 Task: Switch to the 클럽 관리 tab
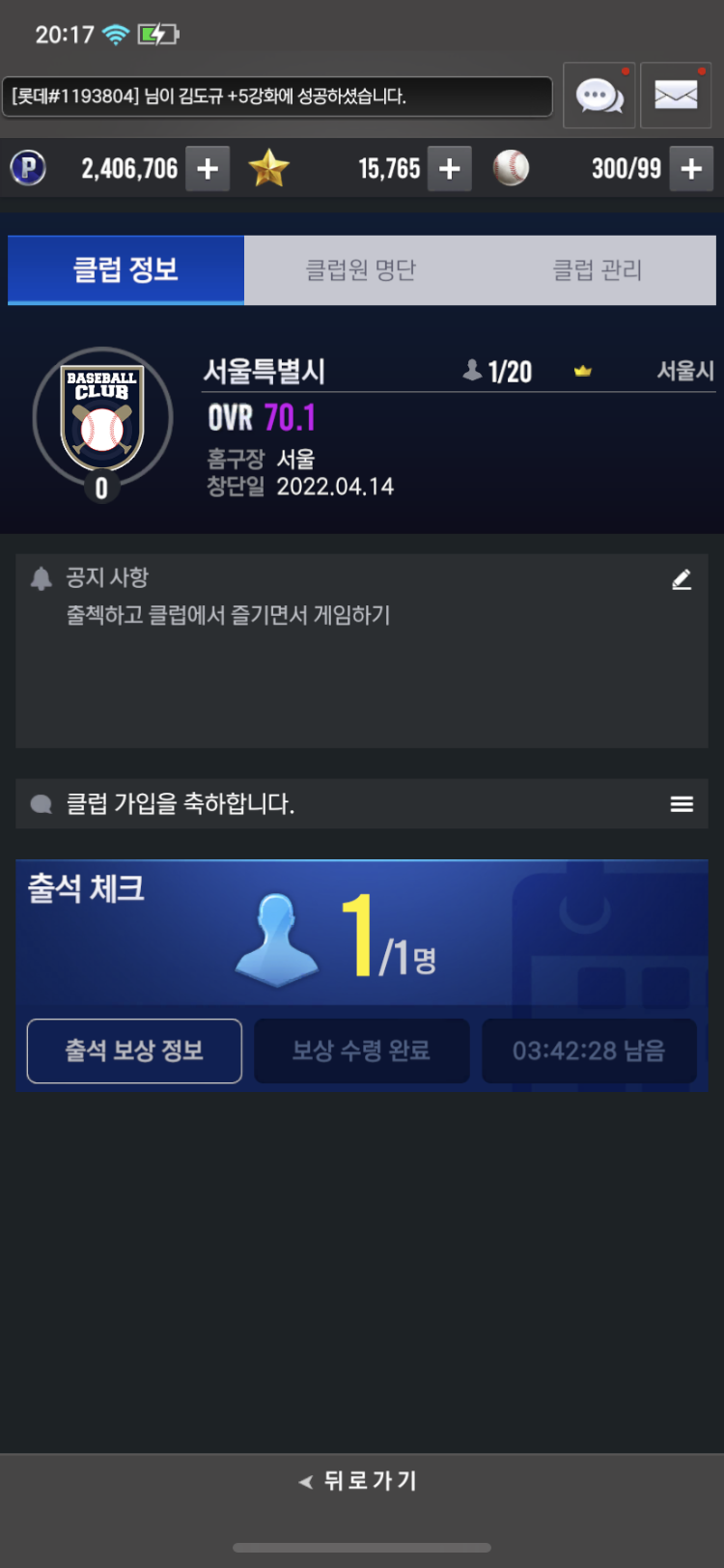click(x=598, y=270)
